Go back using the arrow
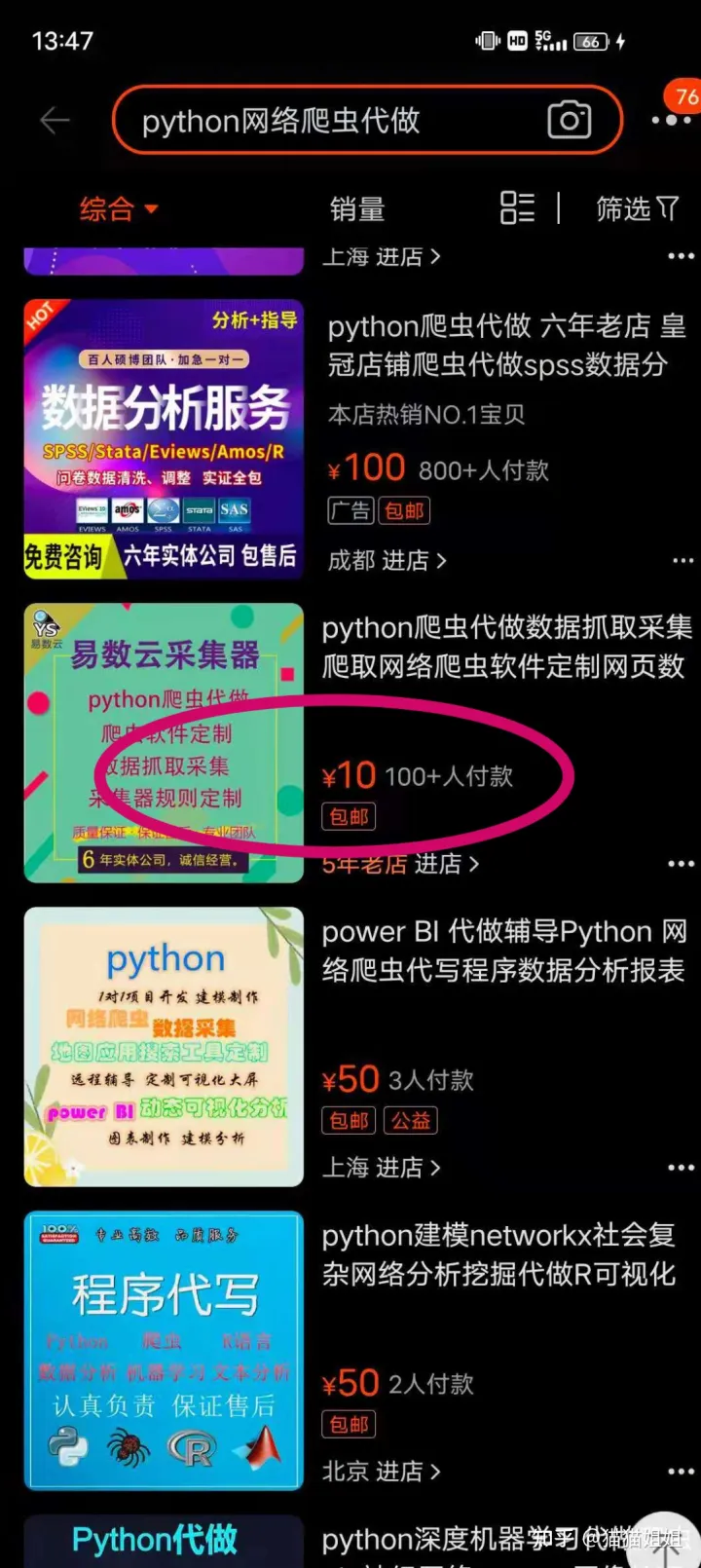The height and width of the screenshot is (1568, 701). [55, 121]
